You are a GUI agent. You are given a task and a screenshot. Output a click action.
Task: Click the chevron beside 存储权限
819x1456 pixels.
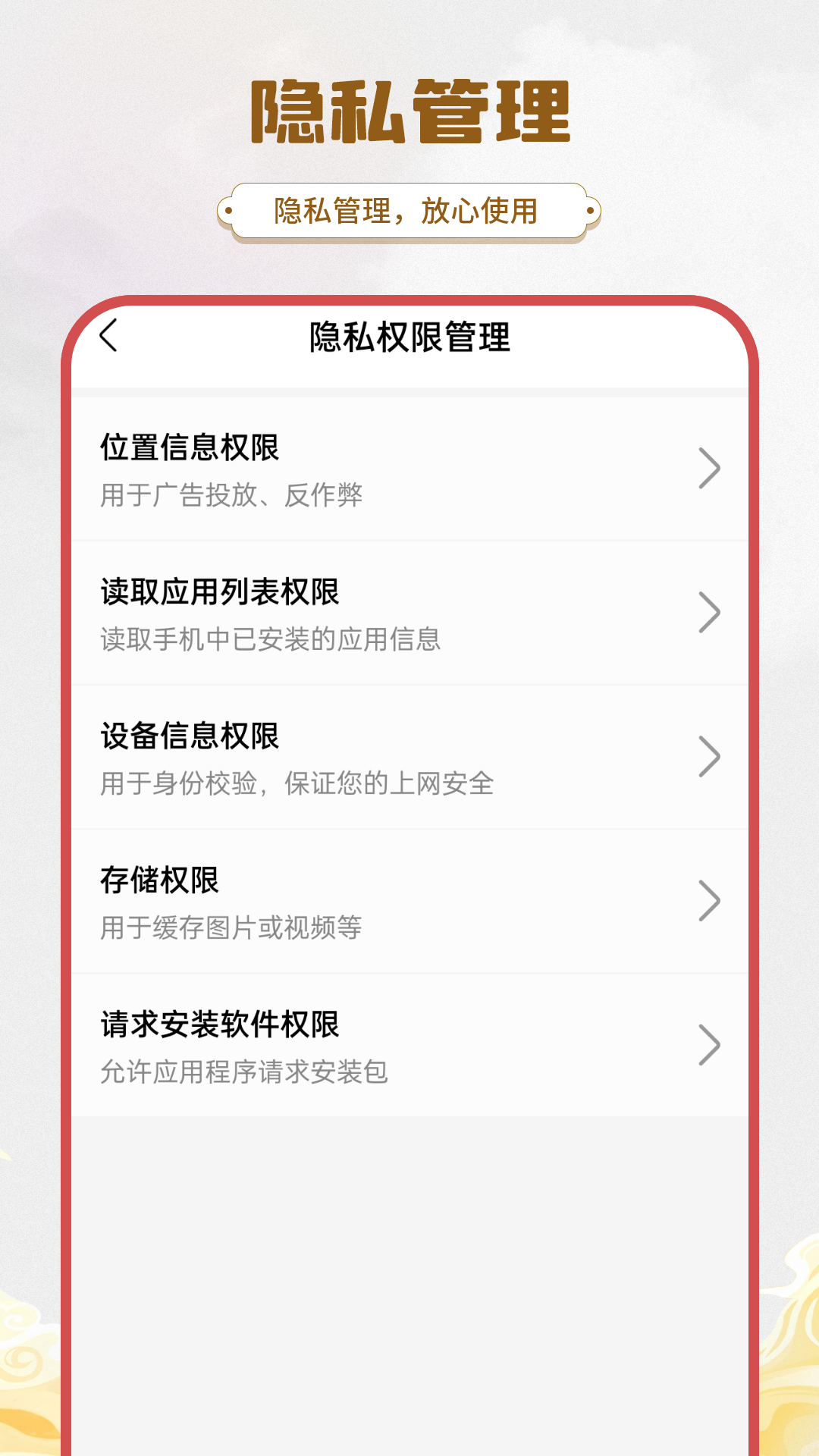click(x=710, y=899)
